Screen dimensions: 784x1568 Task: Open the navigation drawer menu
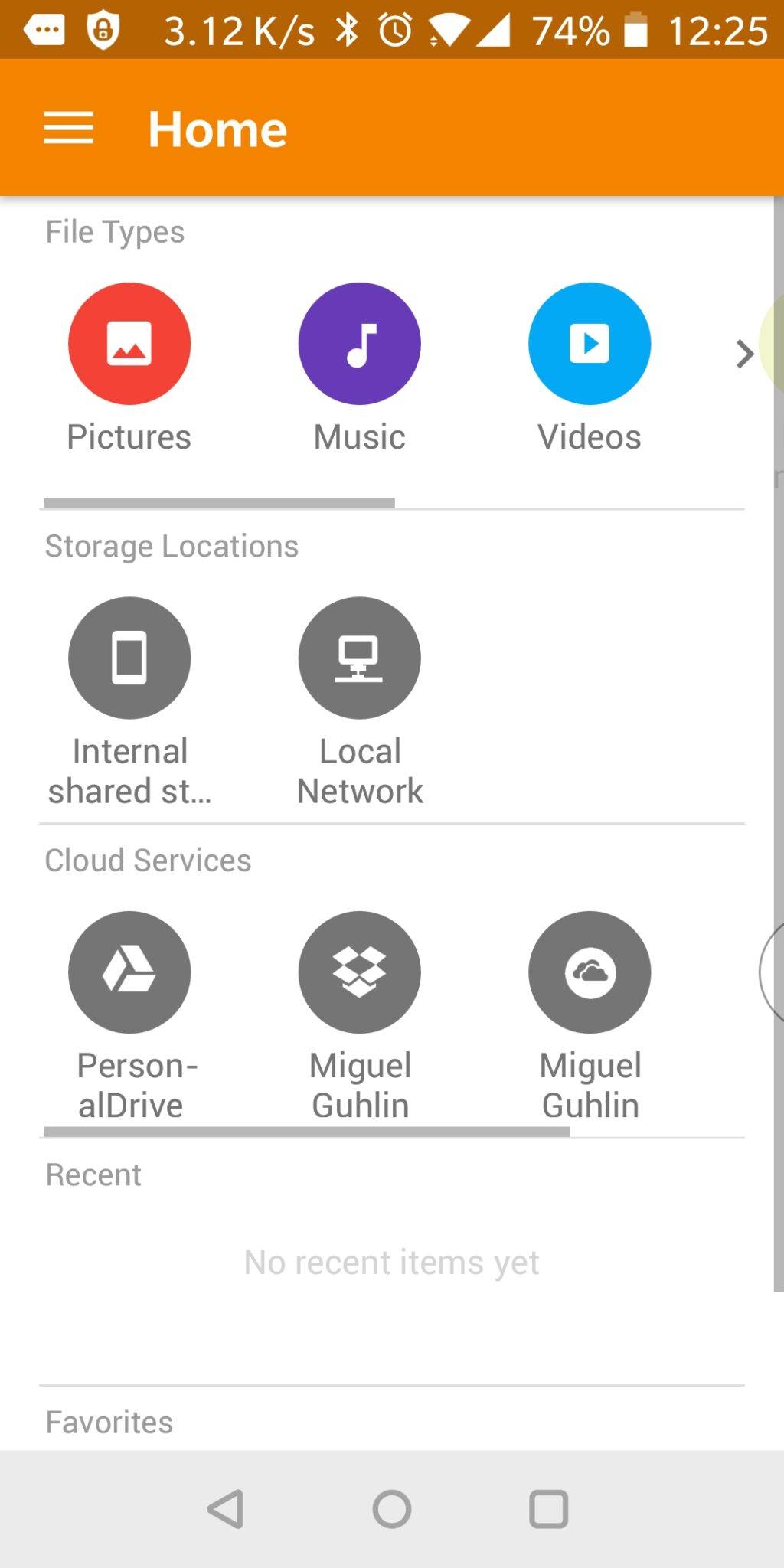68,128
